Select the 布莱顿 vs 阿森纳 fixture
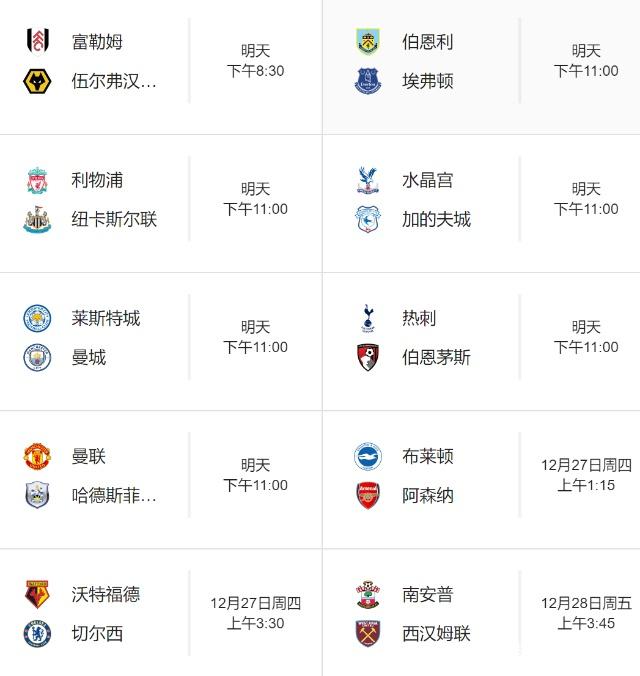Screen dimensions: 640x676 (x=480, y=476)
